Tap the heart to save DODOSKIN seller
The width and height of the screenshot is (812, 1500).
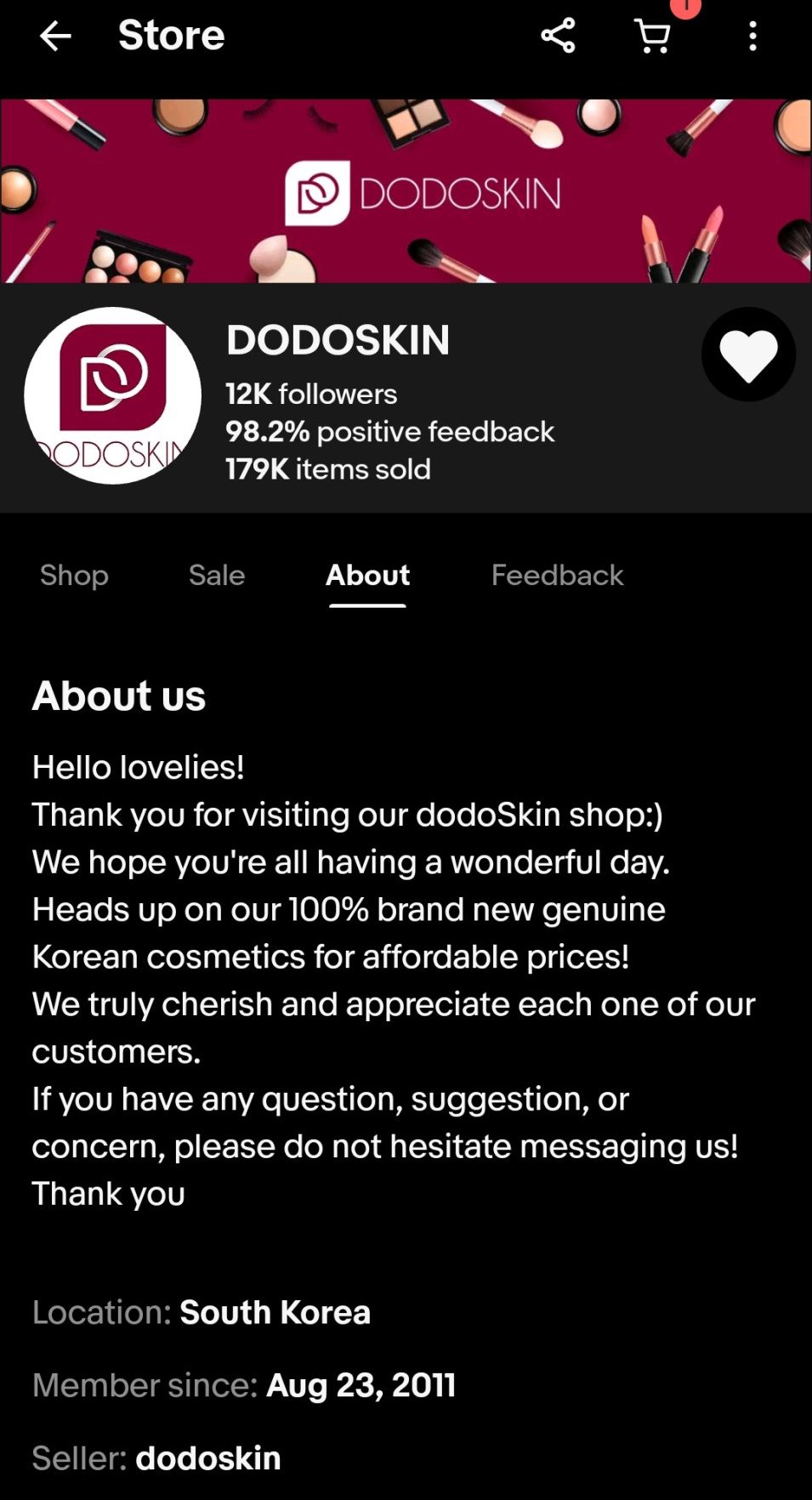coord(748,355)
